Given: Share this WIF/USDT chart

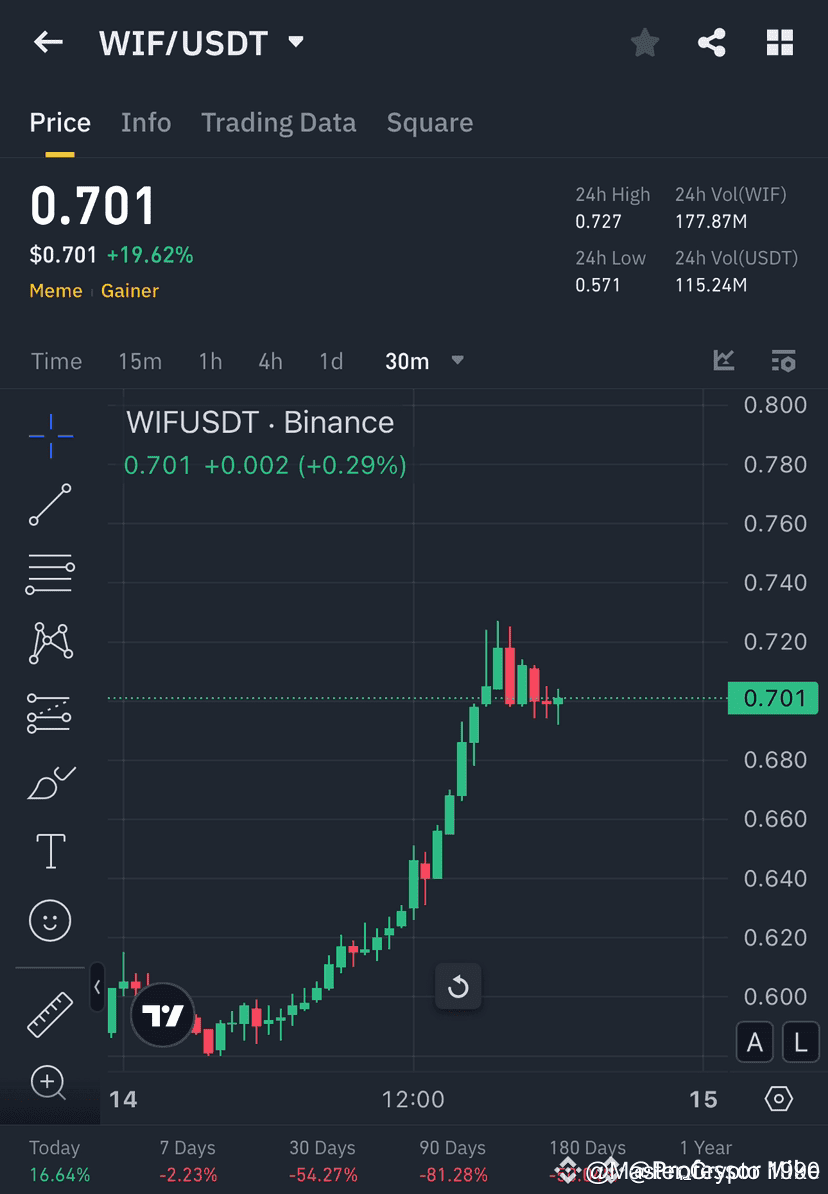Looking at the screenshot, I should (711, 42).
